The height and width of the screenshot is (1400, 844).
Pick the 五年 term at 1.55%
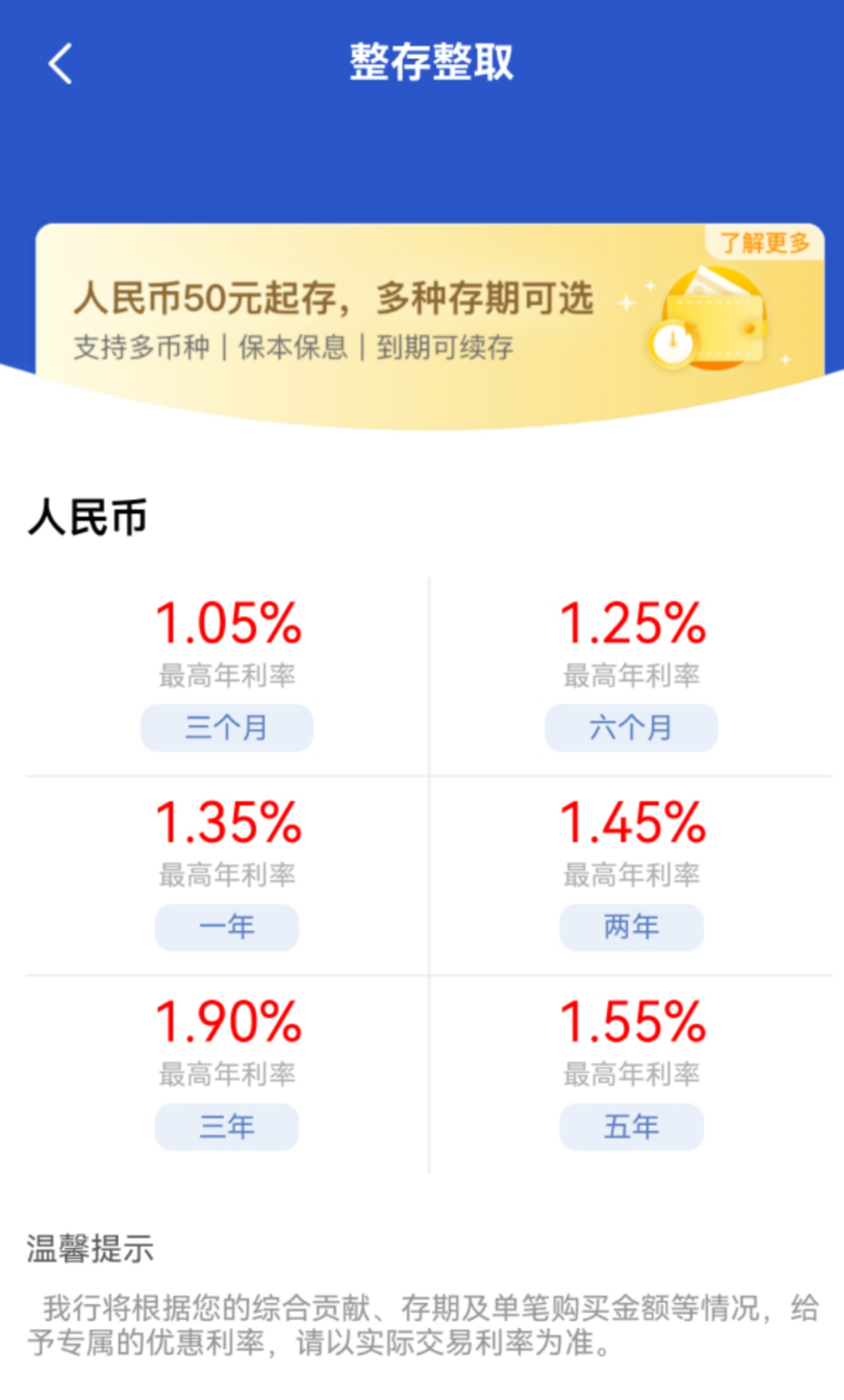click(631, 1126)
